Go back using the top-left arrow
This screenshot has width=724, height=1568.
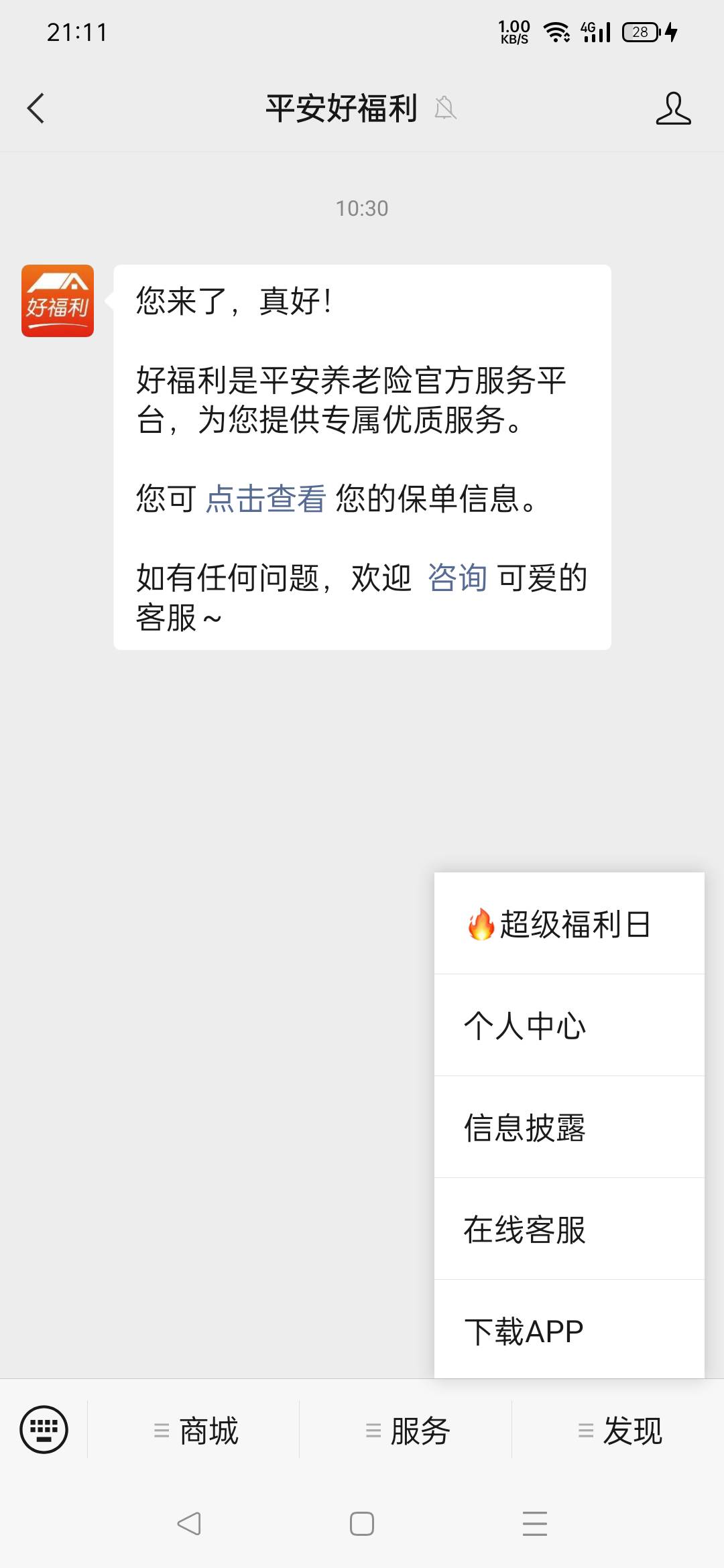[36, 108]
